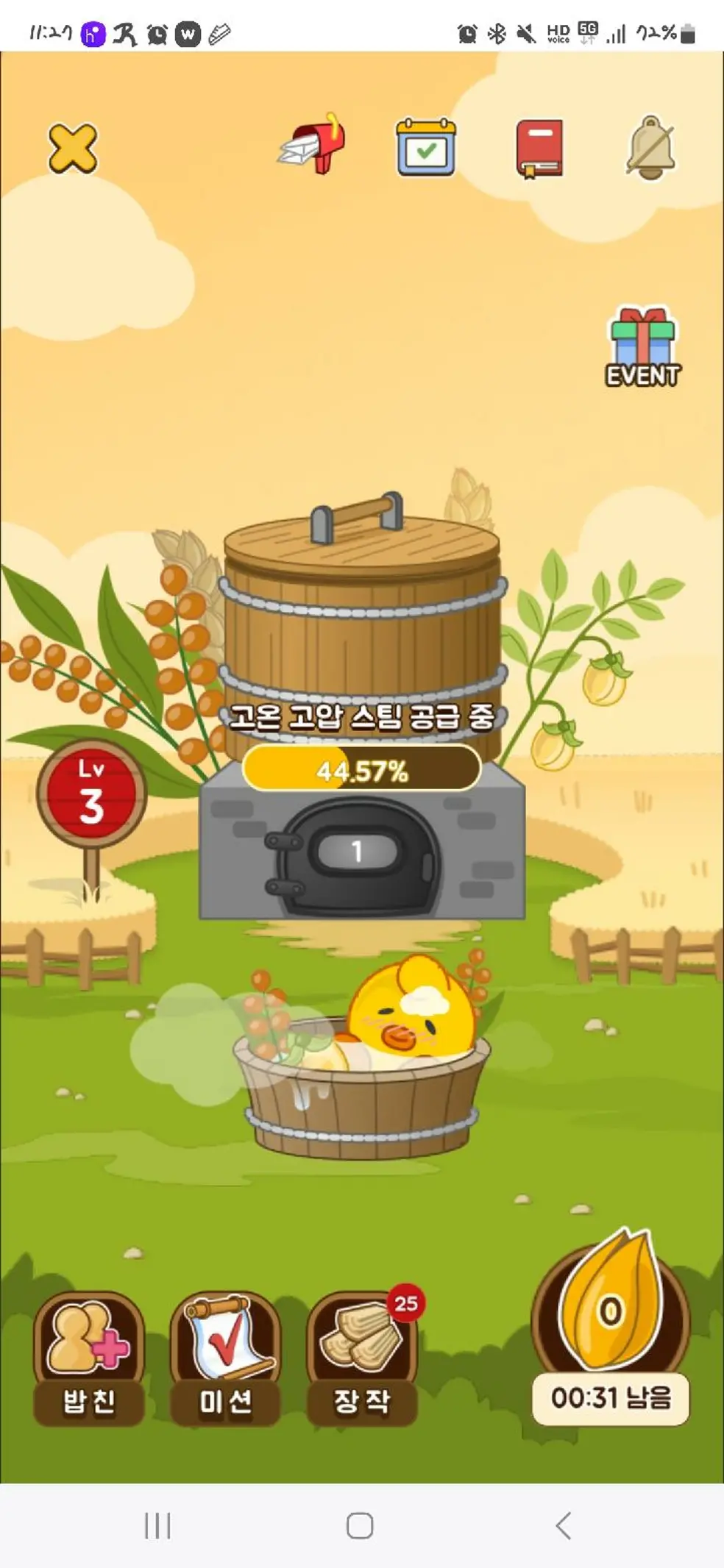
Task: Tap the furnace door showing 1
Action: pos(356,853)
